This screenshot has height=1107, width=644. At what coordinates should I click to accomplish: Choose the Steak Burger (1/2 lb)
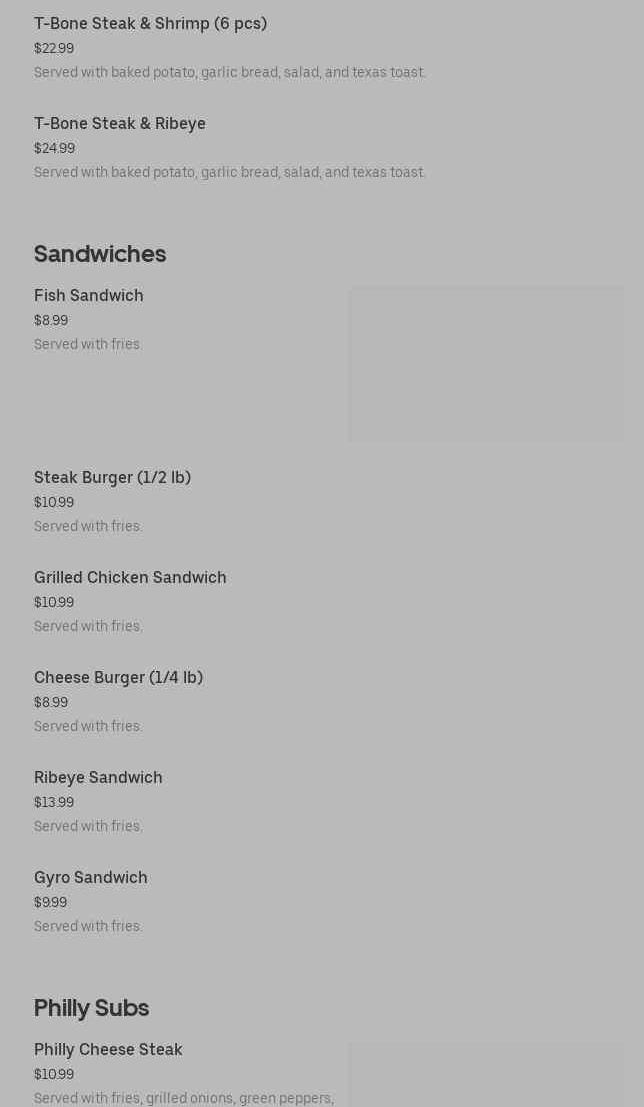click(x=112, y=478)
